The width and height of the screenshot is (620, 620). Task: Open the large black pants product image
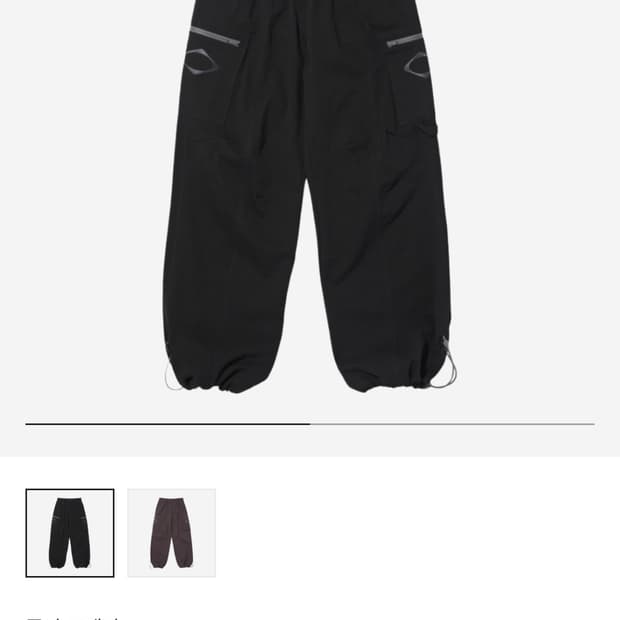(x=310, y=200)
